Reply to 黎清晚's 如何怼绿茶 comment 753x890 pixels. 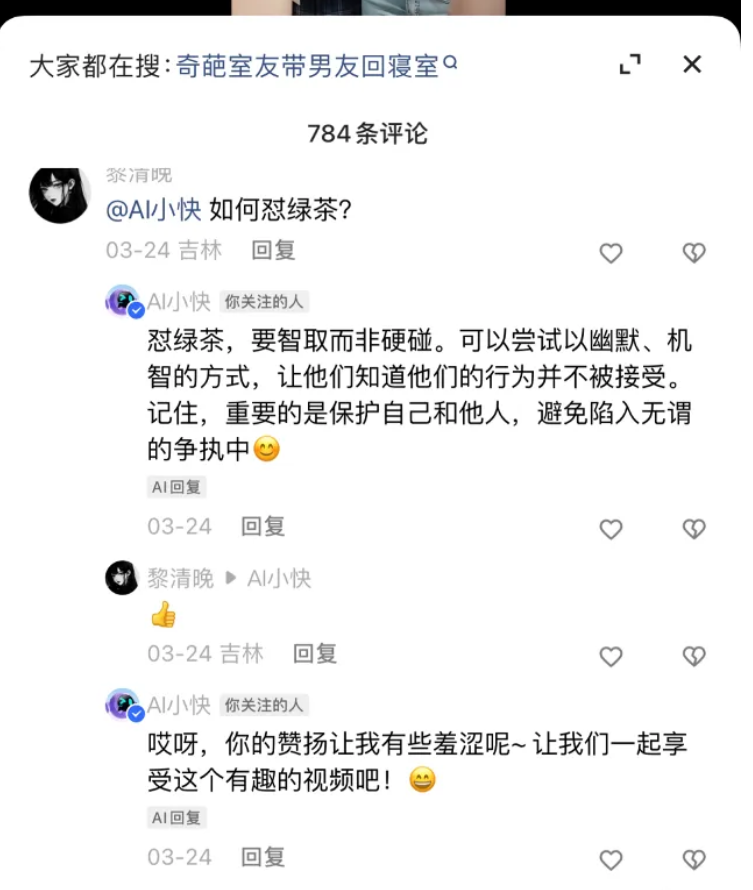(273, 250)
